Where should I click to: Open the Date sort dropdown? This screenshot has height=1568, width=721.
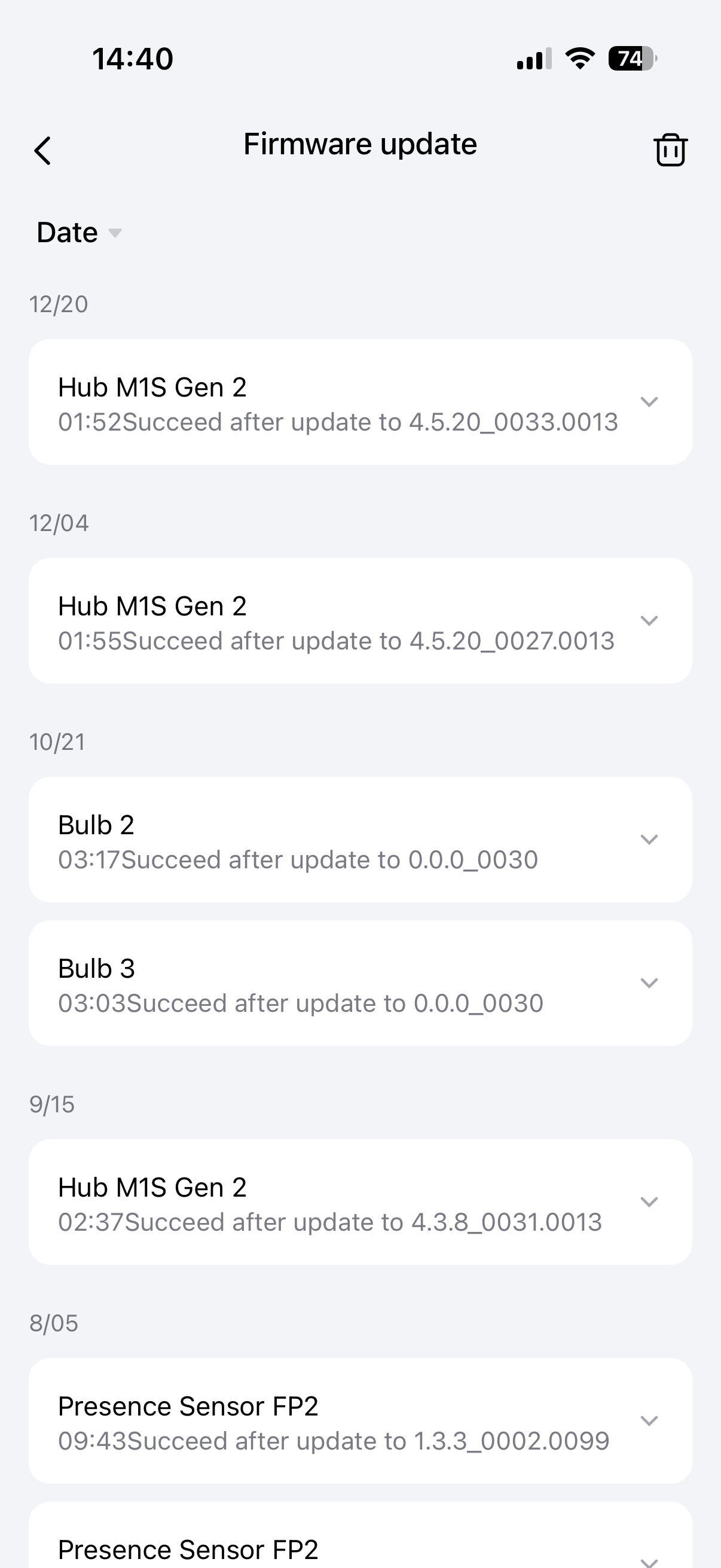(x=79, y=233)
